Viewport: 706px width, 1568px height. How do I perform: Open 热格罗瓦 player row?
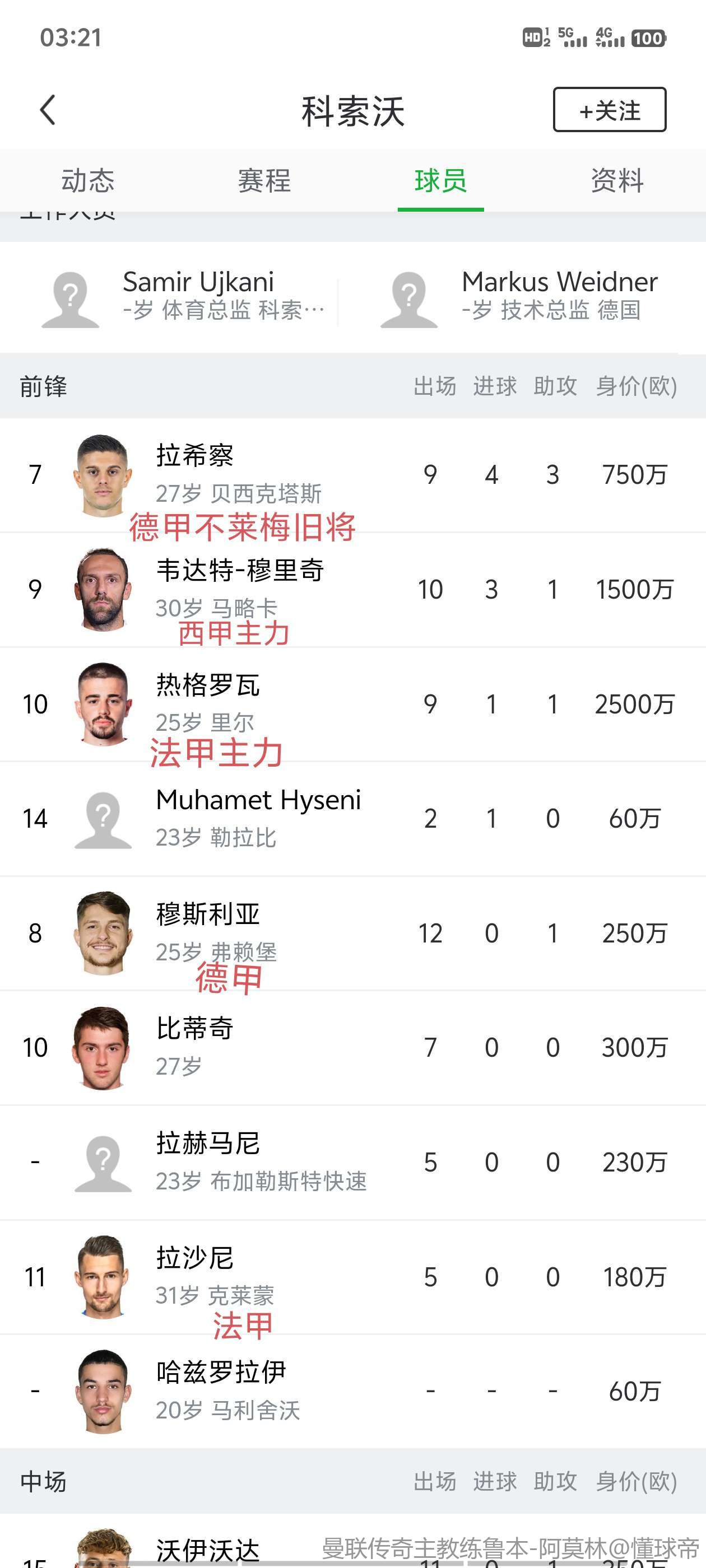coord(352,704)
